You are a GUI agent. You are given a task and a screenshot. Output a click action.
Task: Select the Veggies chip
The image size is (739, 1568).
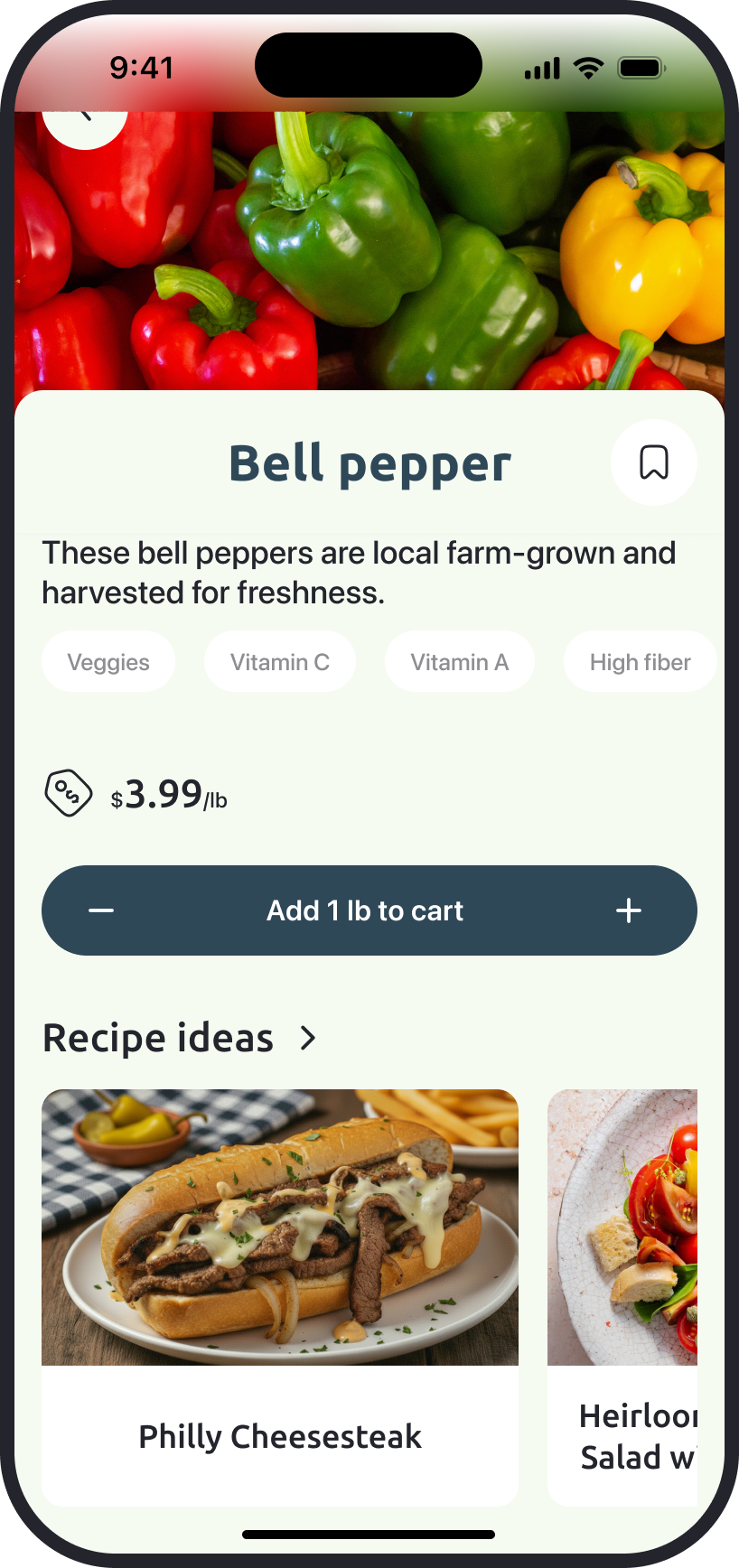(108, 662)
